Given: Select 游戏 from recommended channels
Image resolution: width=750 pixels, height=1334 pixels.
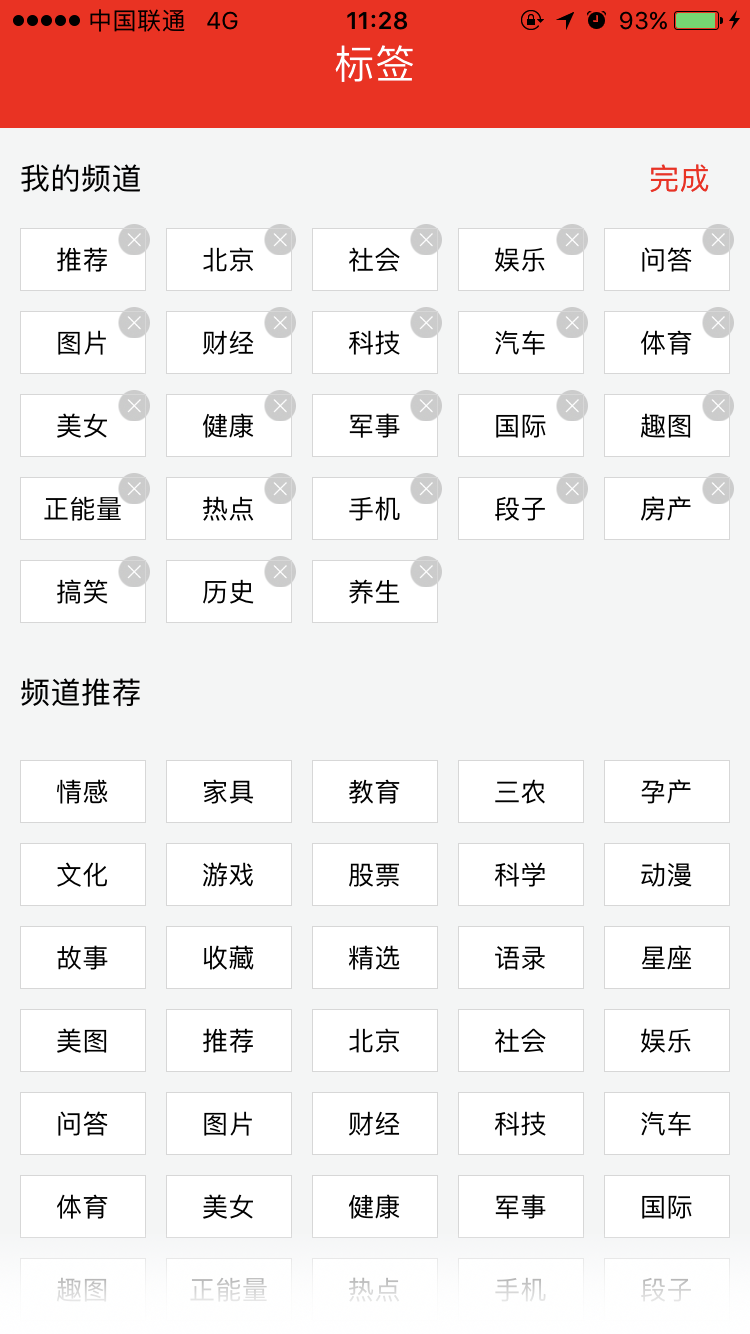Looking at the screenshot, I should (x=229, y=875).
